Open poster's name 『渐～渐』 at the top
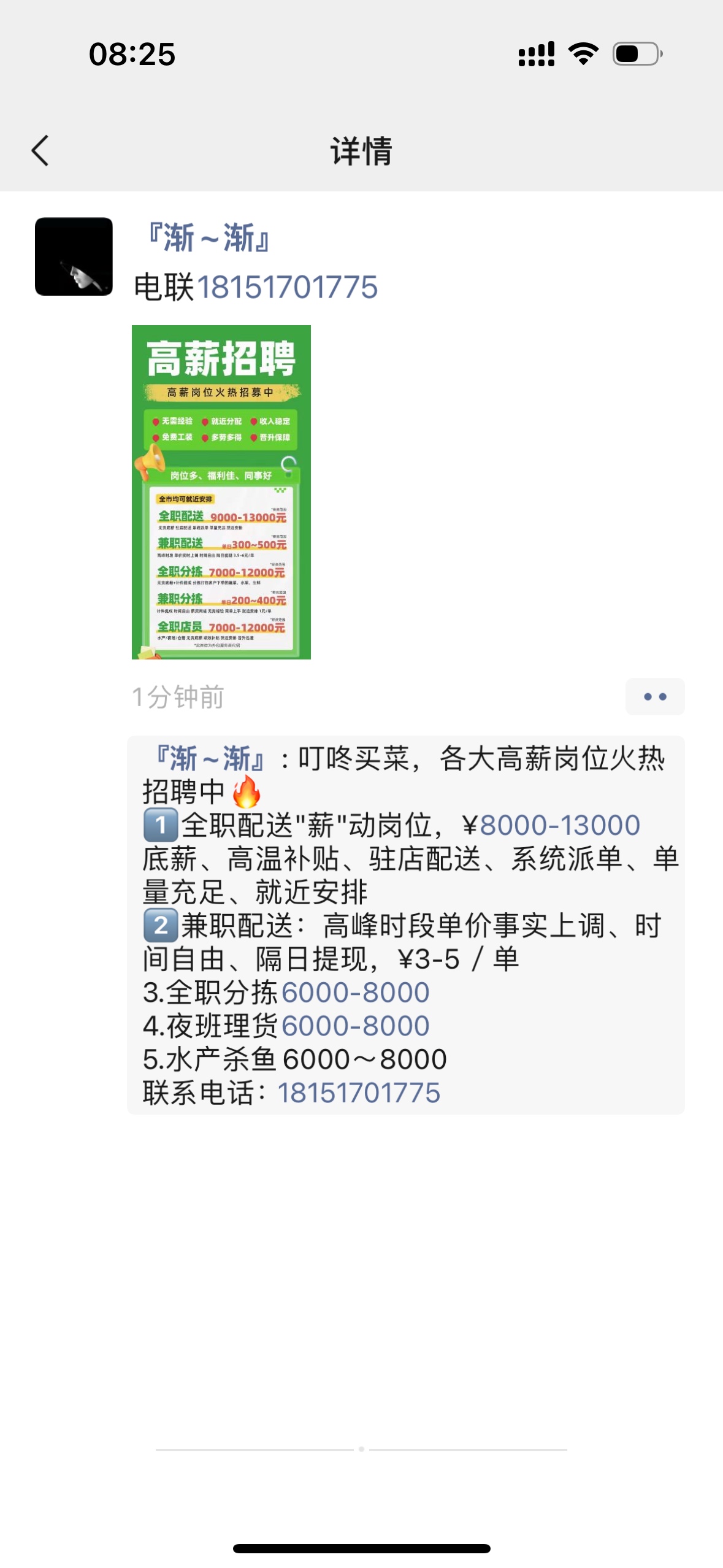This screenshot has height=1568, width=723. (x=208, y=238)
